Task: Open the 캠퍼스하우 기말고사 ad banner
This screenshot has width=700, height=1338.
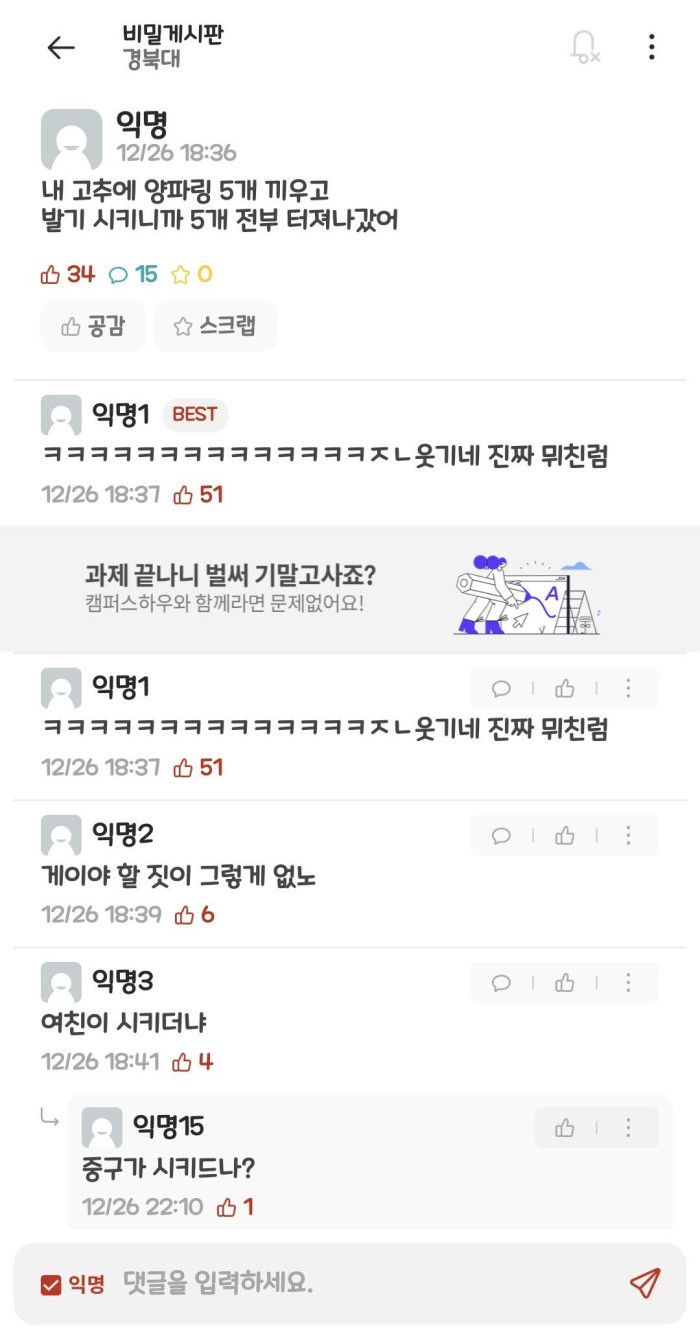Action: pos(350,589)
